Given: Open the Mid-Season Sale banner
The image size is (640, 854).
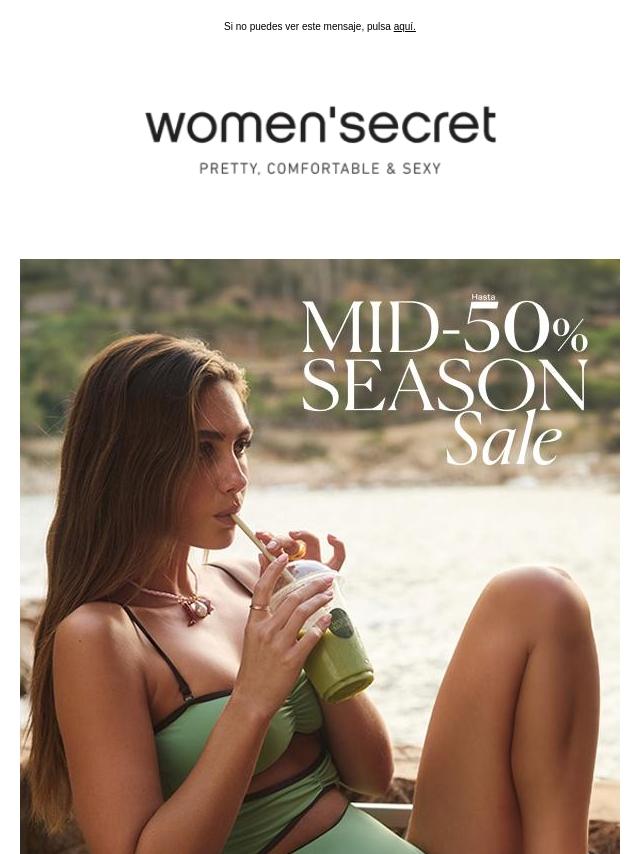Looking at the screenshot, I should (x=320, y=555).
